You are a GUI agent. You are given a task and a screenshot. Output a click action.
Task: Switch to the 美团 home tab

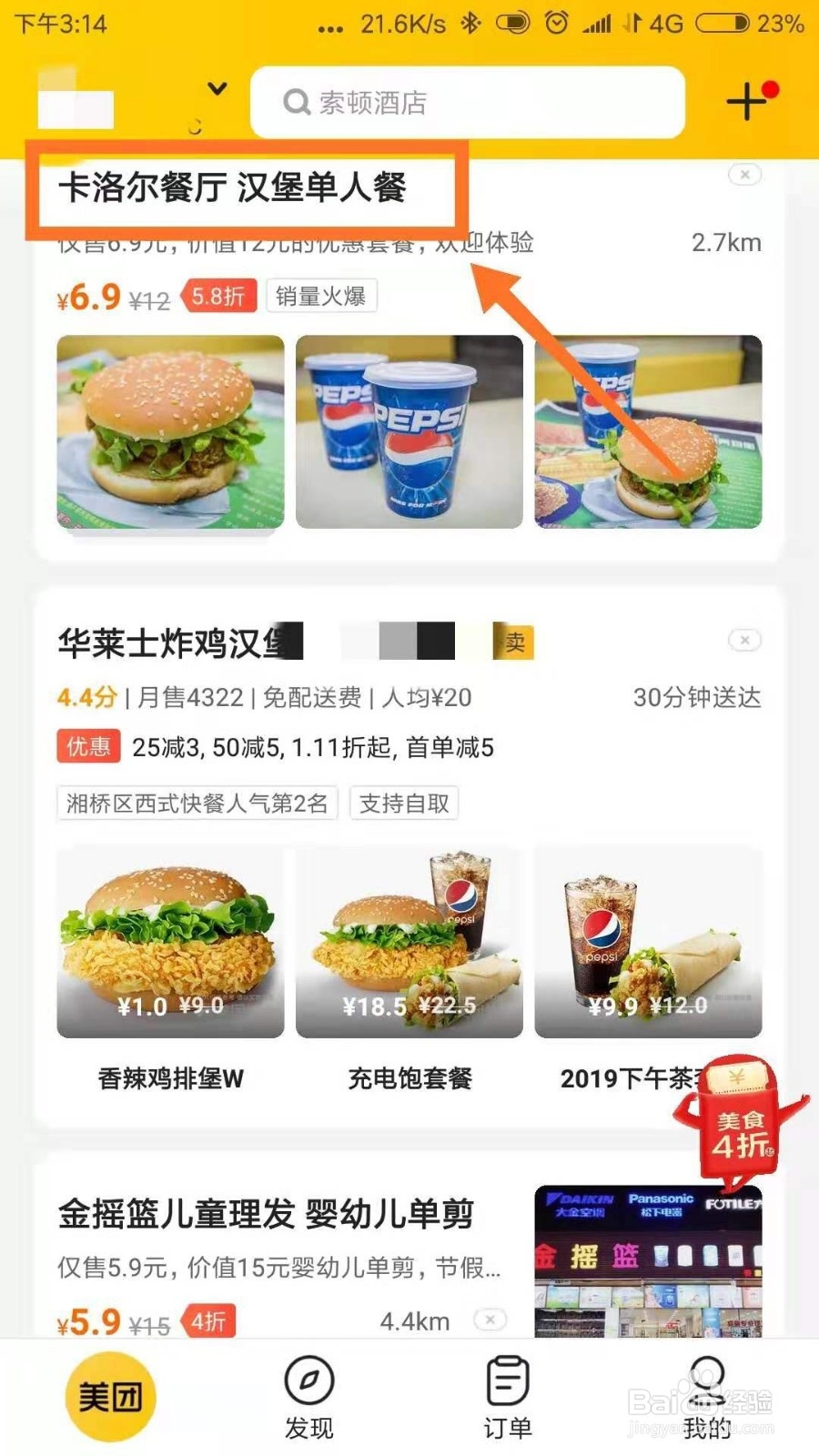110,1397
